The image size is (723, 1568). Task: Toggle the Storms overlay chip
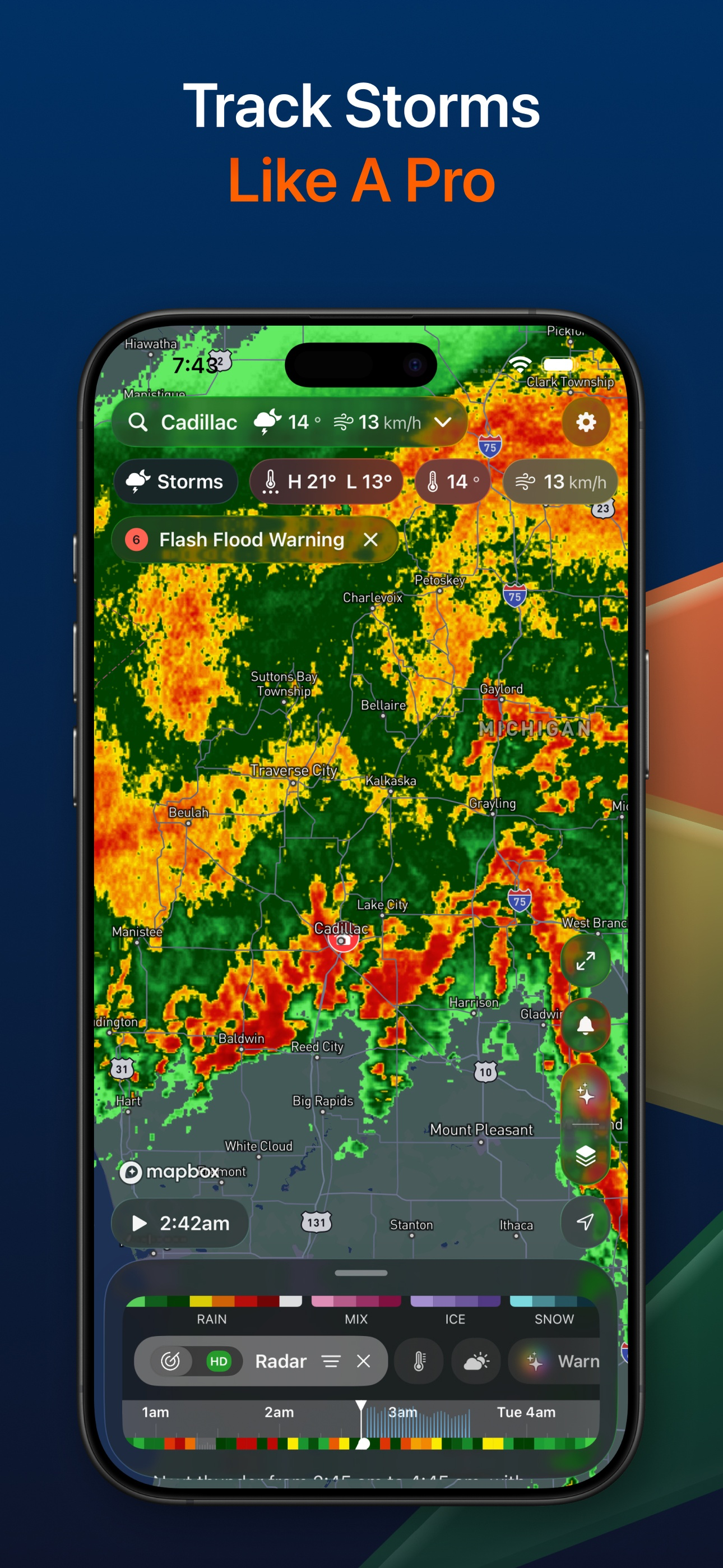click(175, 481)
